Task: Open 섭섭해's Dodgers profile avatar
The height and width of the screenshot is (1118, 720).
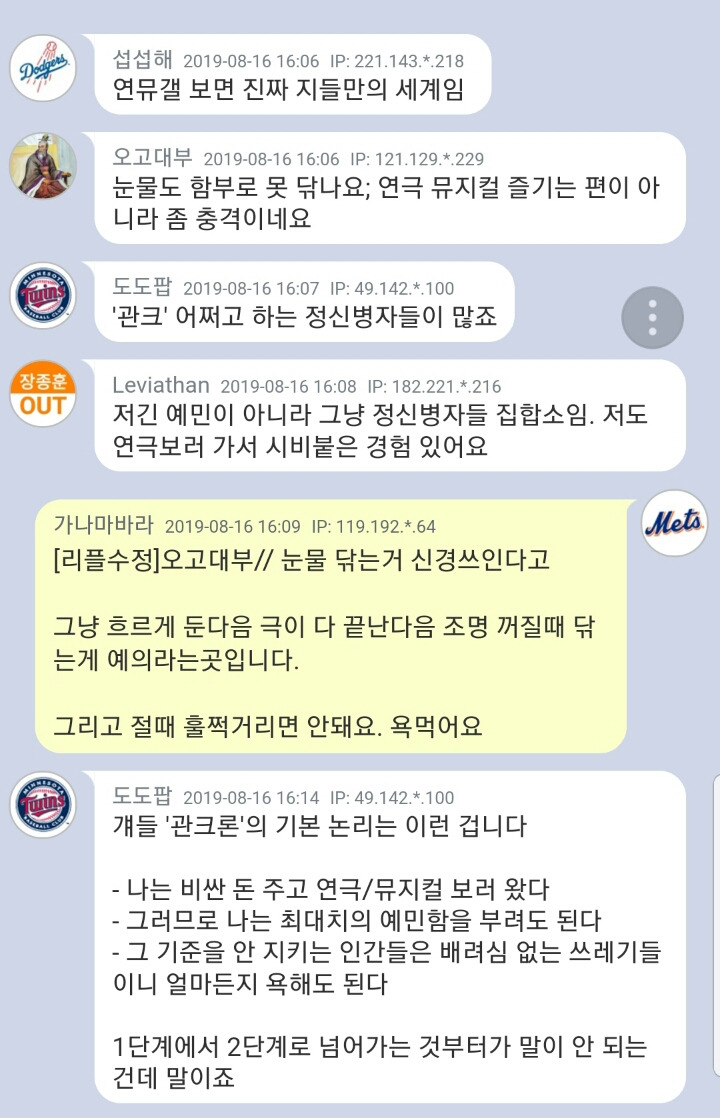Action: pos(43,68)
